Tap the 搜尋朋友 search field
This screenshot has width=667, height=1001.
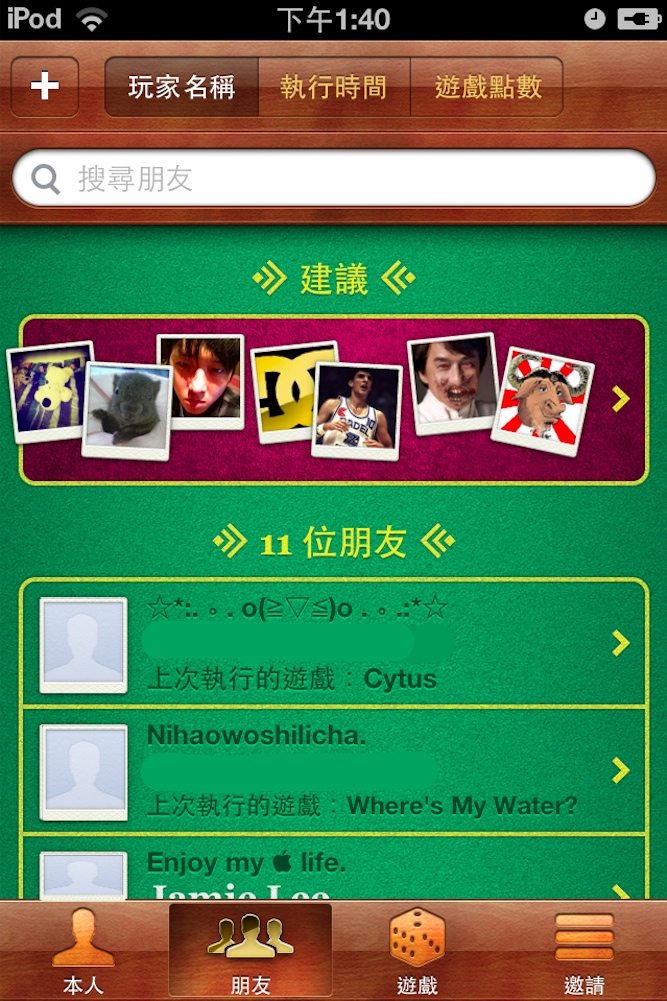334,179
